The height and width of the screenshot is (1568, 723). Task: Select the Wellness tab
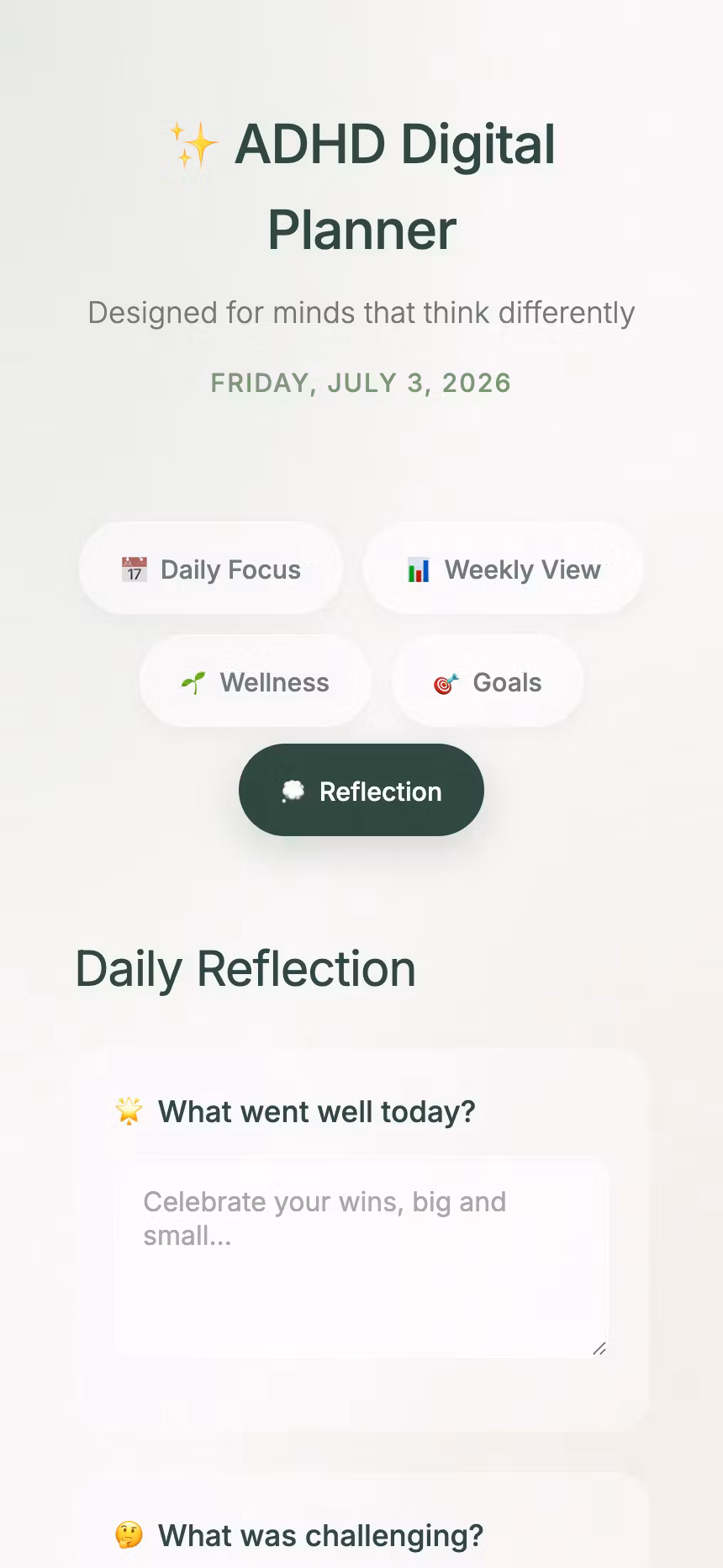[x=255, y=681]
